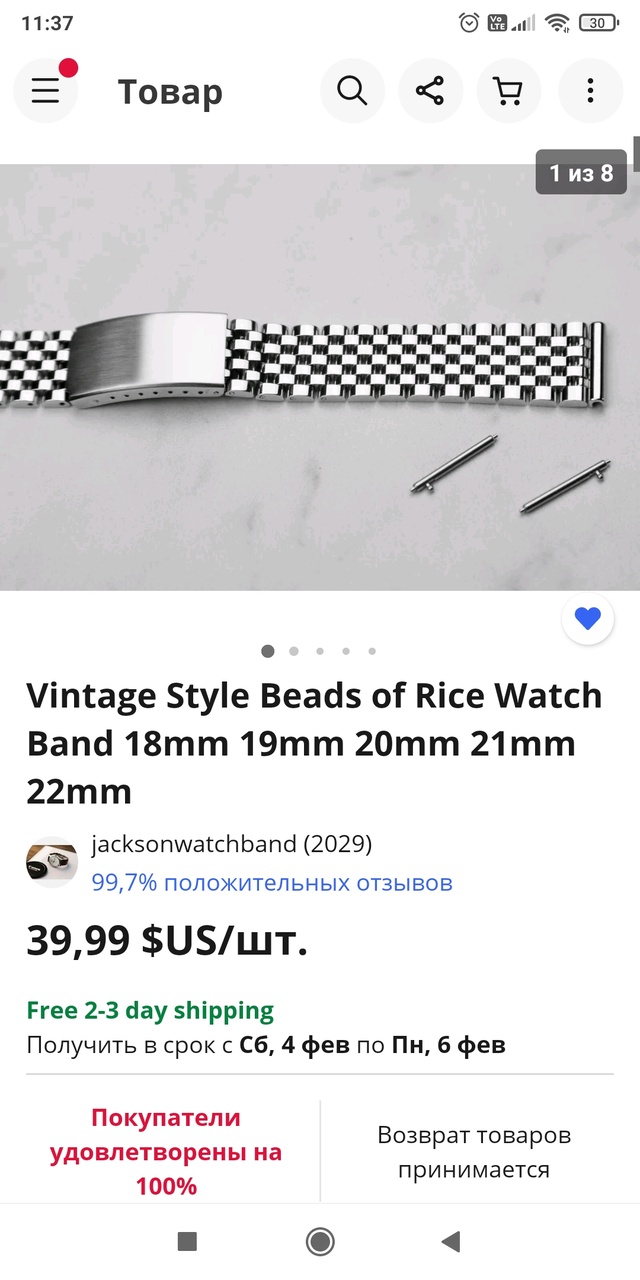Open 99,7% положительных отзывов link

pos(272,883)
